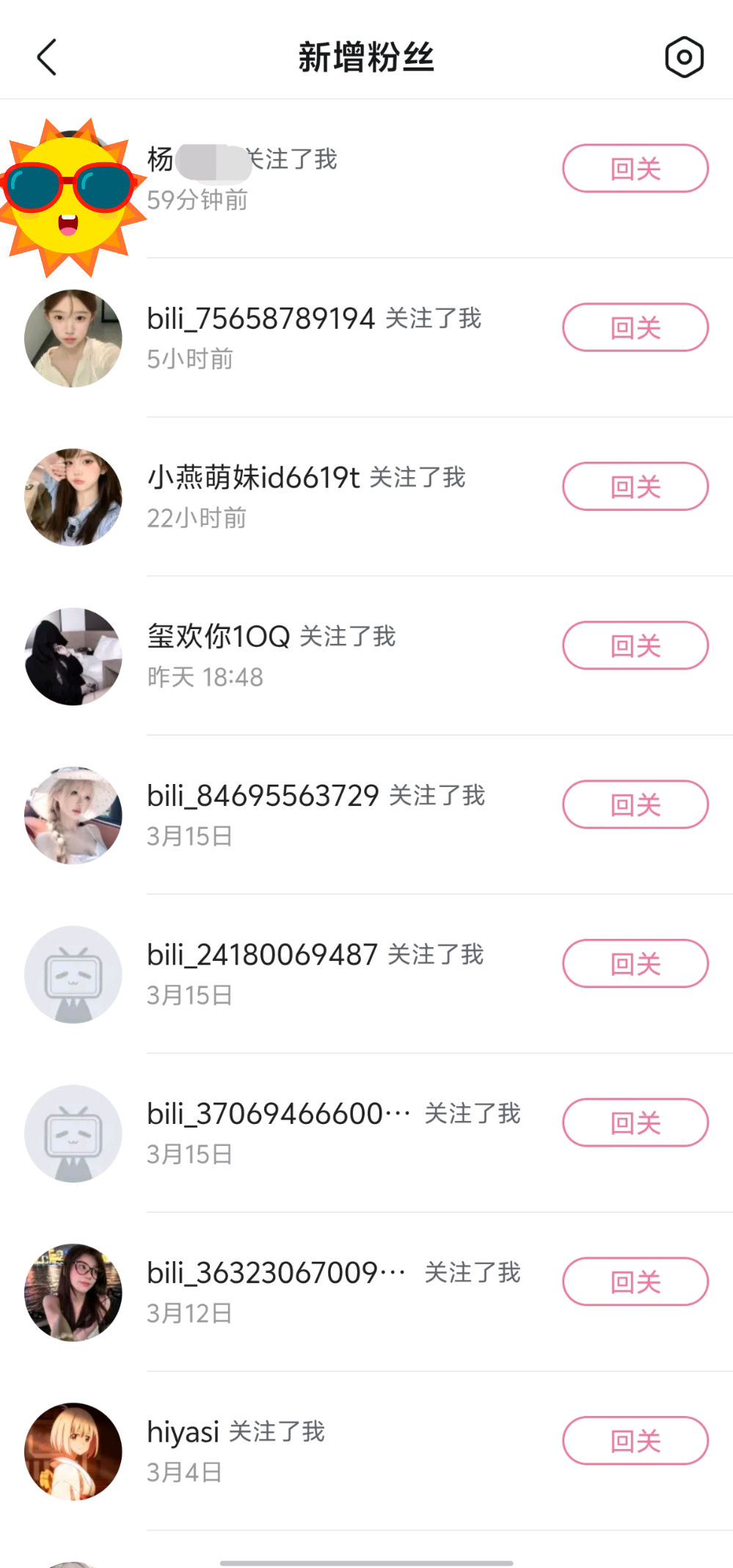Open the avatar of 玺欢你1OQ

pyautogui.click(x=73, y=656)
